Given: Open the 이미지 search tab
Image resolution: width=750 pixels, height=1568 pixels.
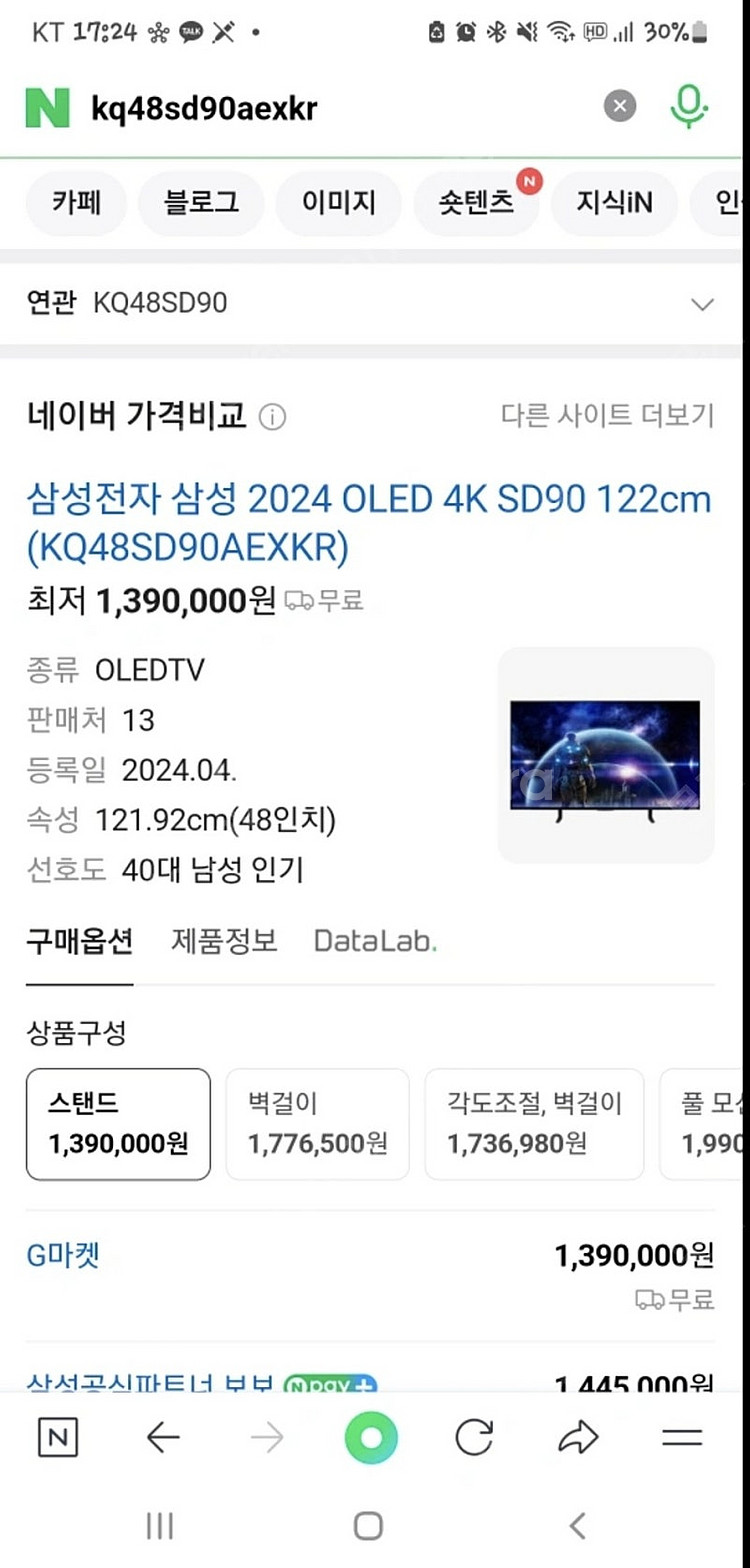Looking at the screenshot, I should click(338, 203).
